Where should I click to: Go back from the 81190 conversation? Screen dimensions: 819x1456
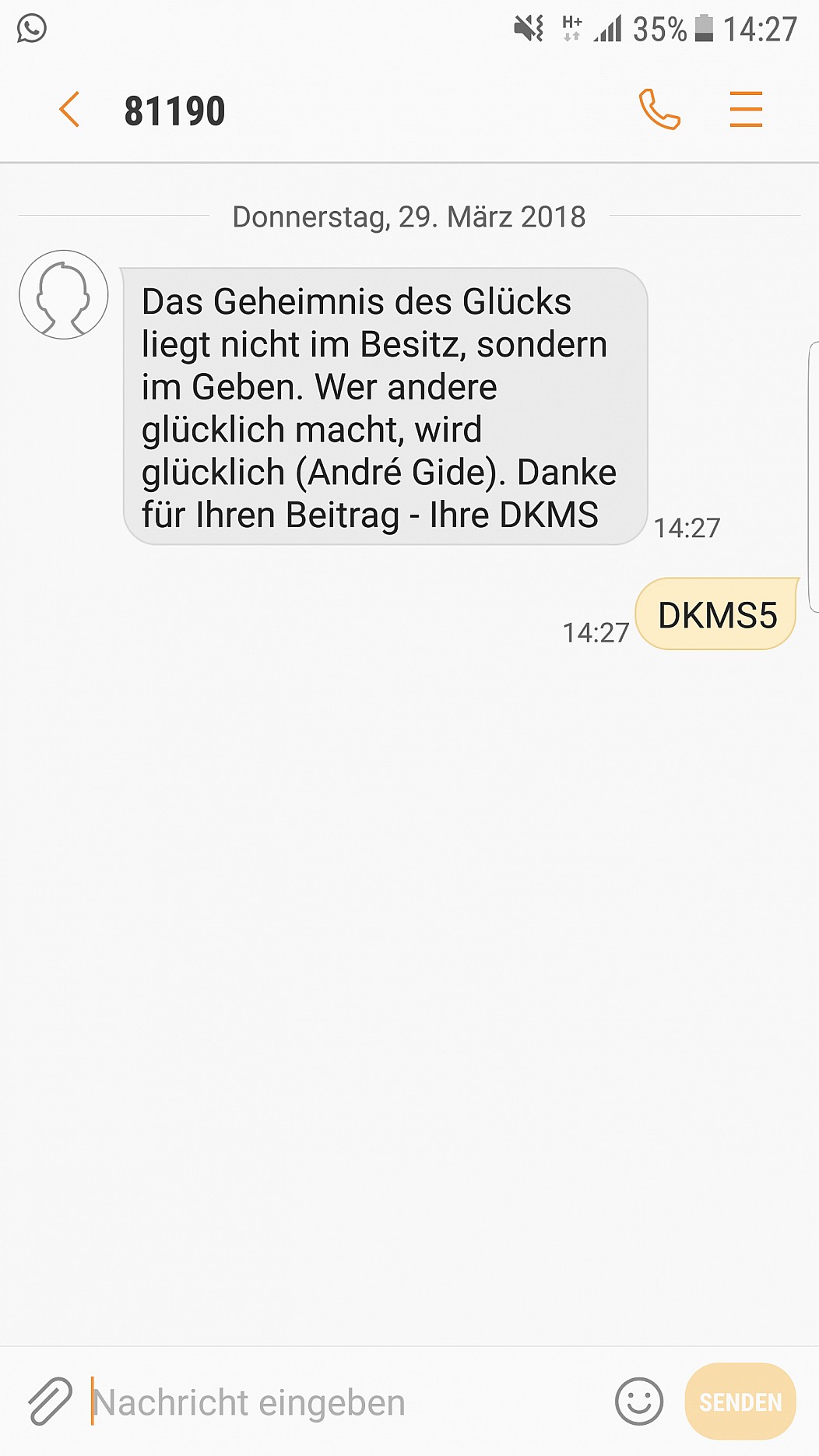point(69,109)
